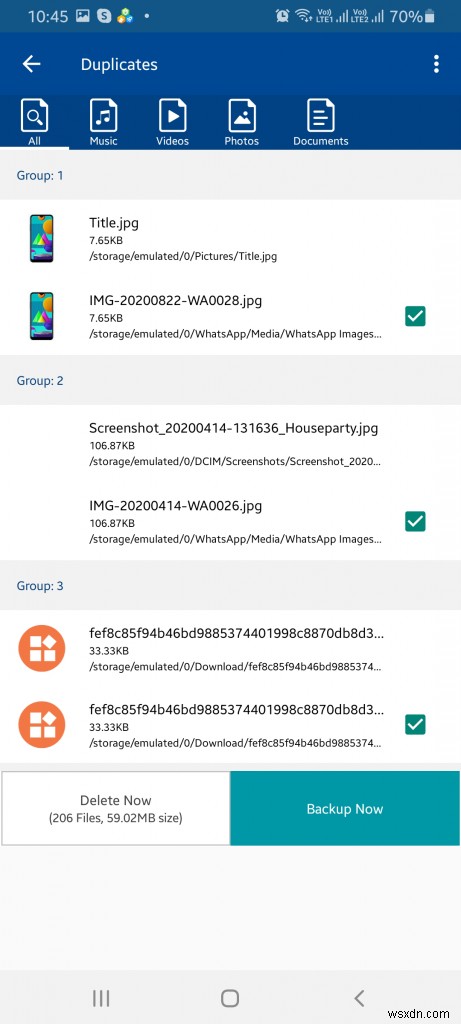The width and height of the screenshot is (461, 1024).
Task: Switch to the Videos tab
Action: click(172, 123)
